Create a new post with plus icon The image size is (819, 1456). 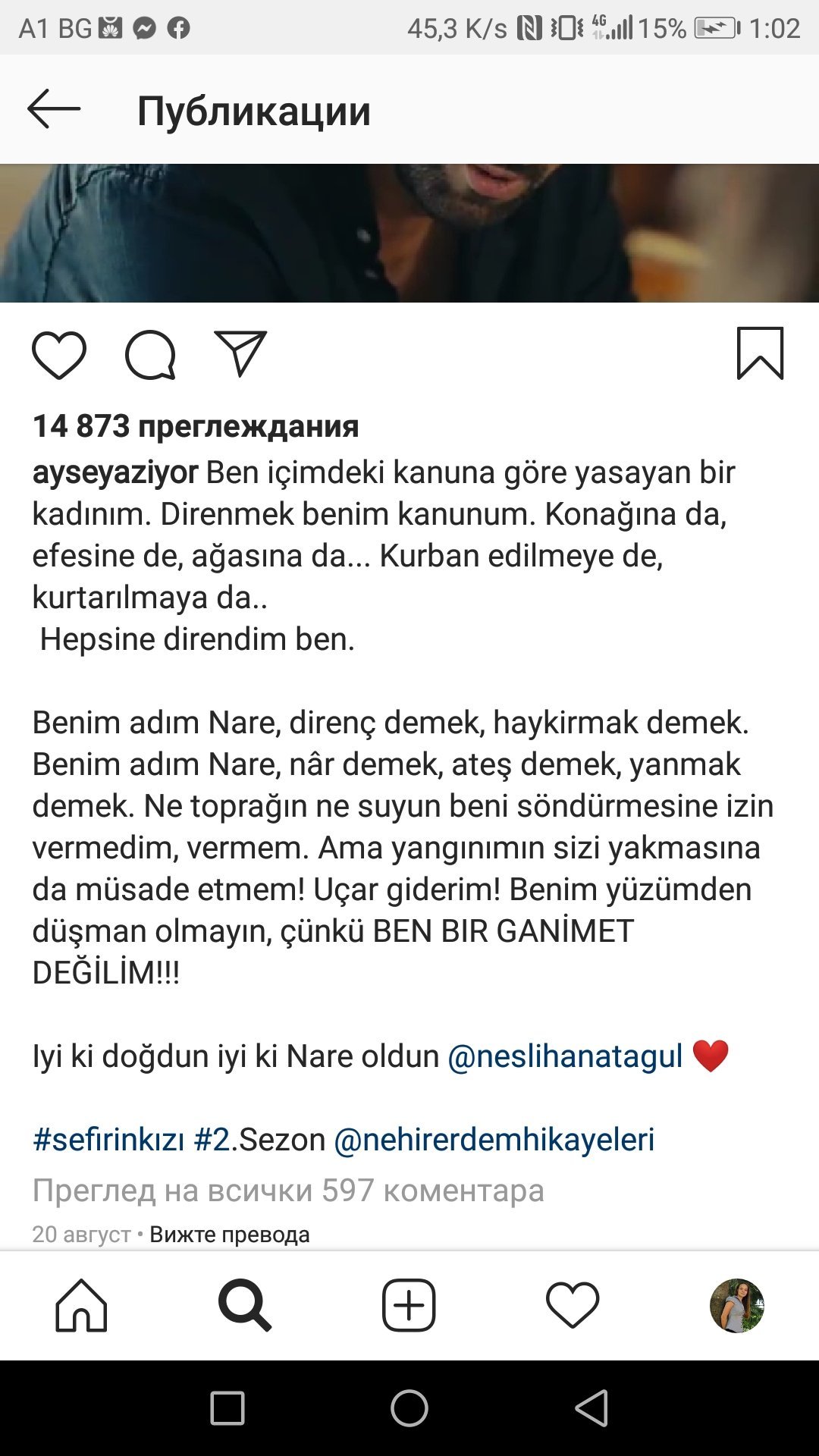pos(409,1306)
